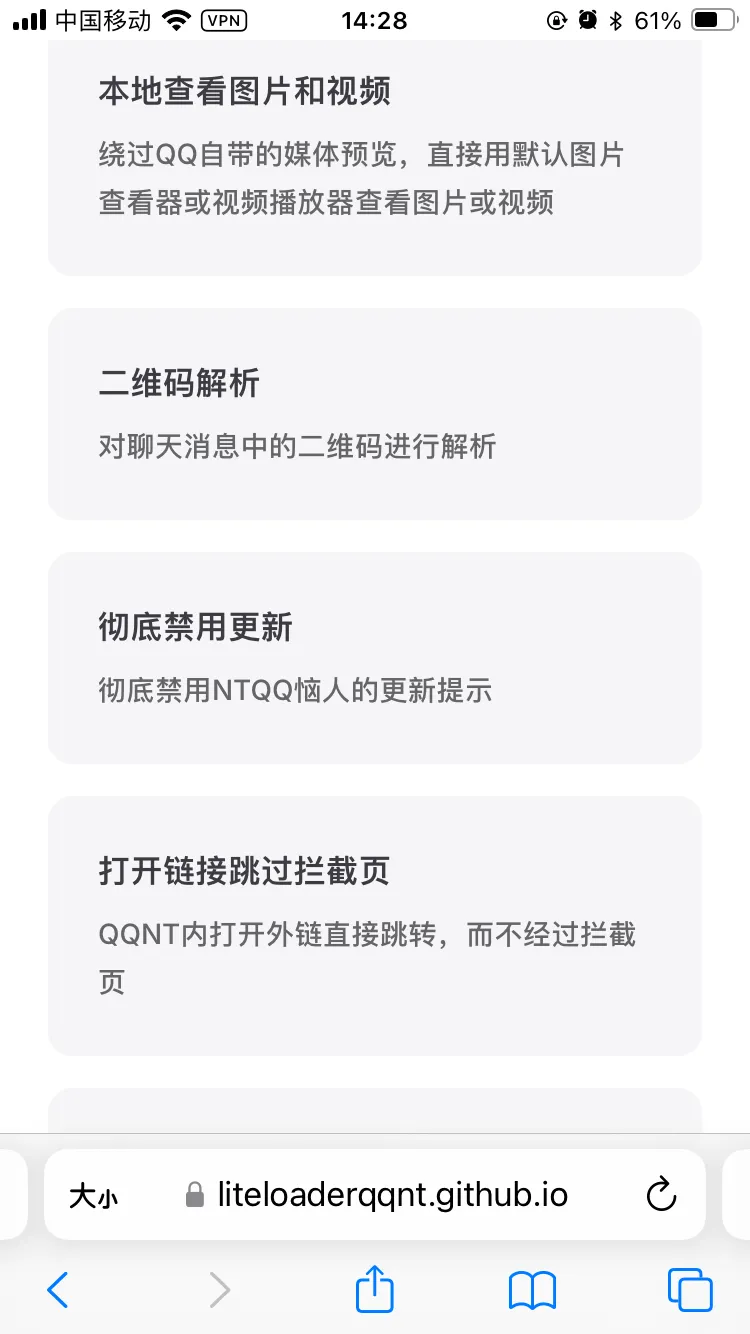Open the Safari share sheet

click(x=375, y=1289)
